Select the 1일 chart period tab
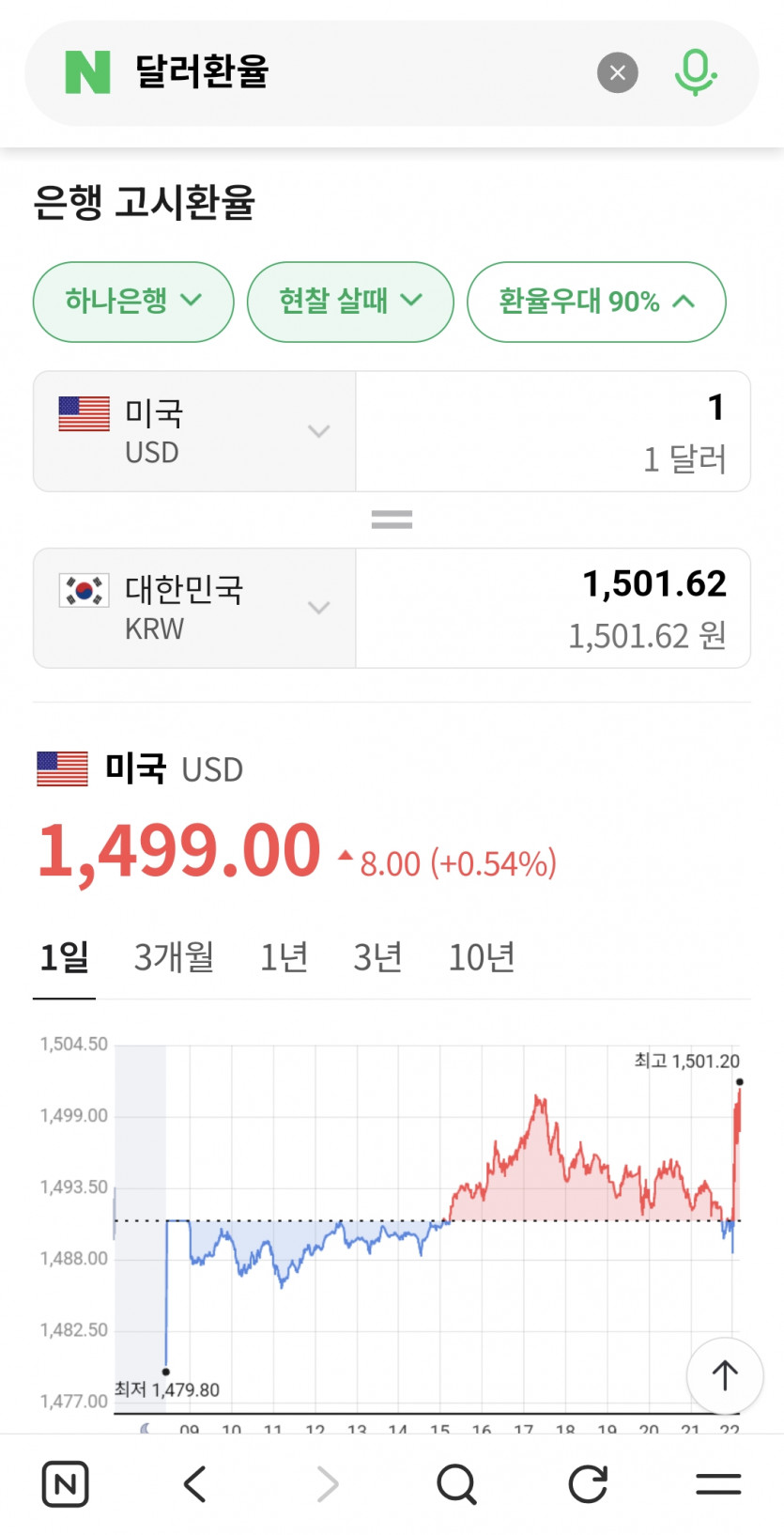This screenshot has width=784, height=1535. point(64,958)
